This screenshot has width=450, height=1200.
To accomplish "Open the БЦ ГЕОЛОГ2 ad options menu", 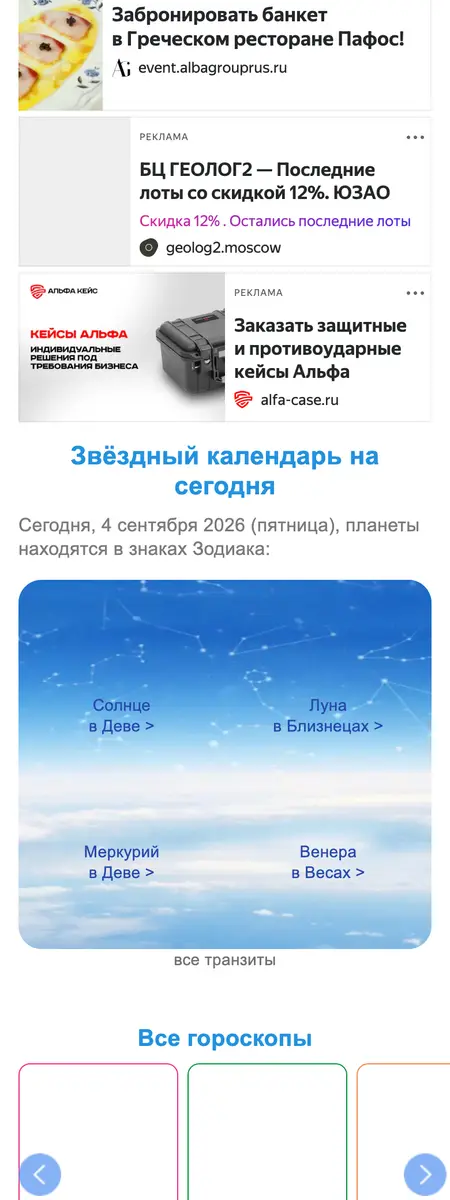I will coord(415,137).
